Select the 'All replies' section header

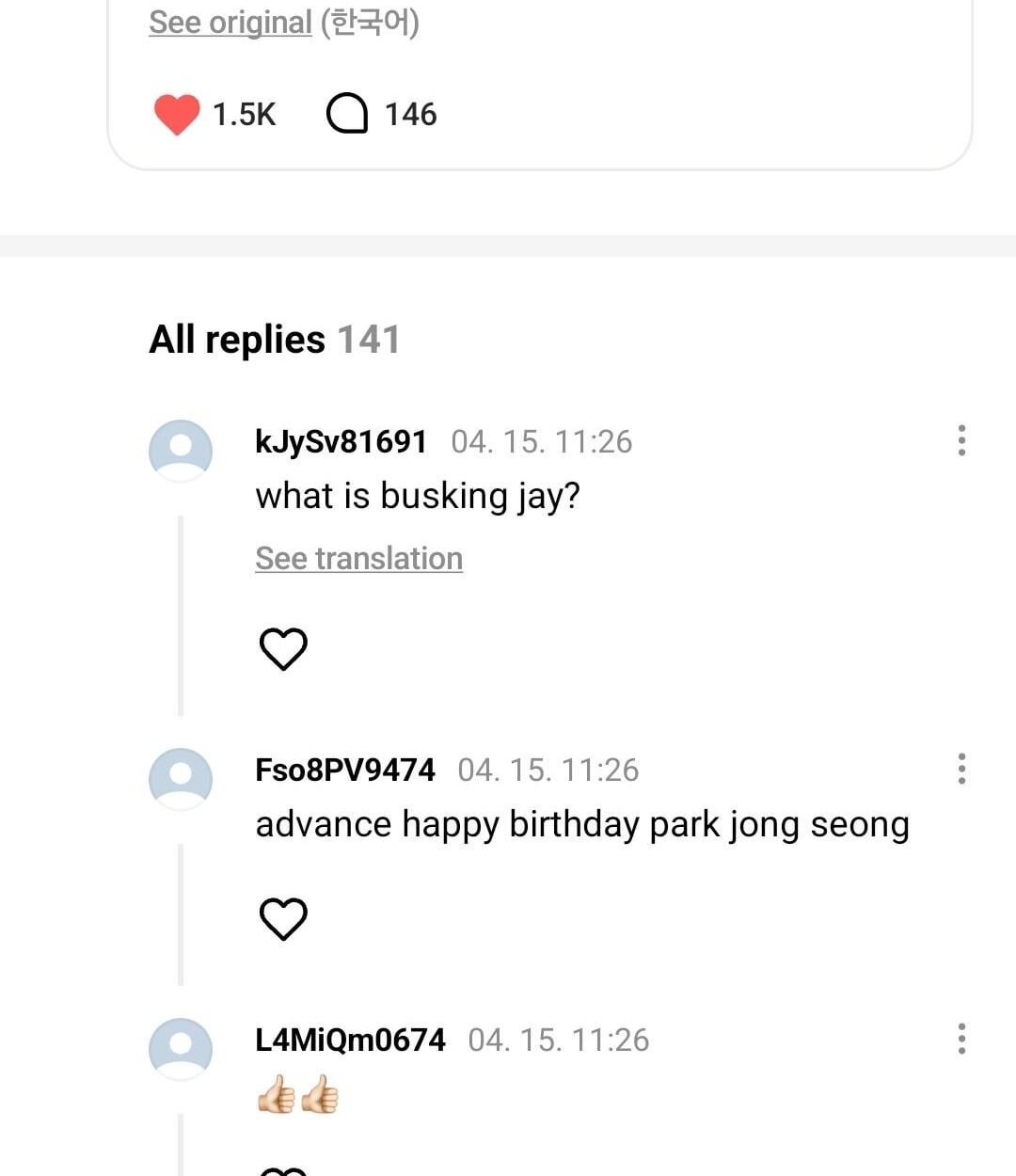(x=237, y=339)
